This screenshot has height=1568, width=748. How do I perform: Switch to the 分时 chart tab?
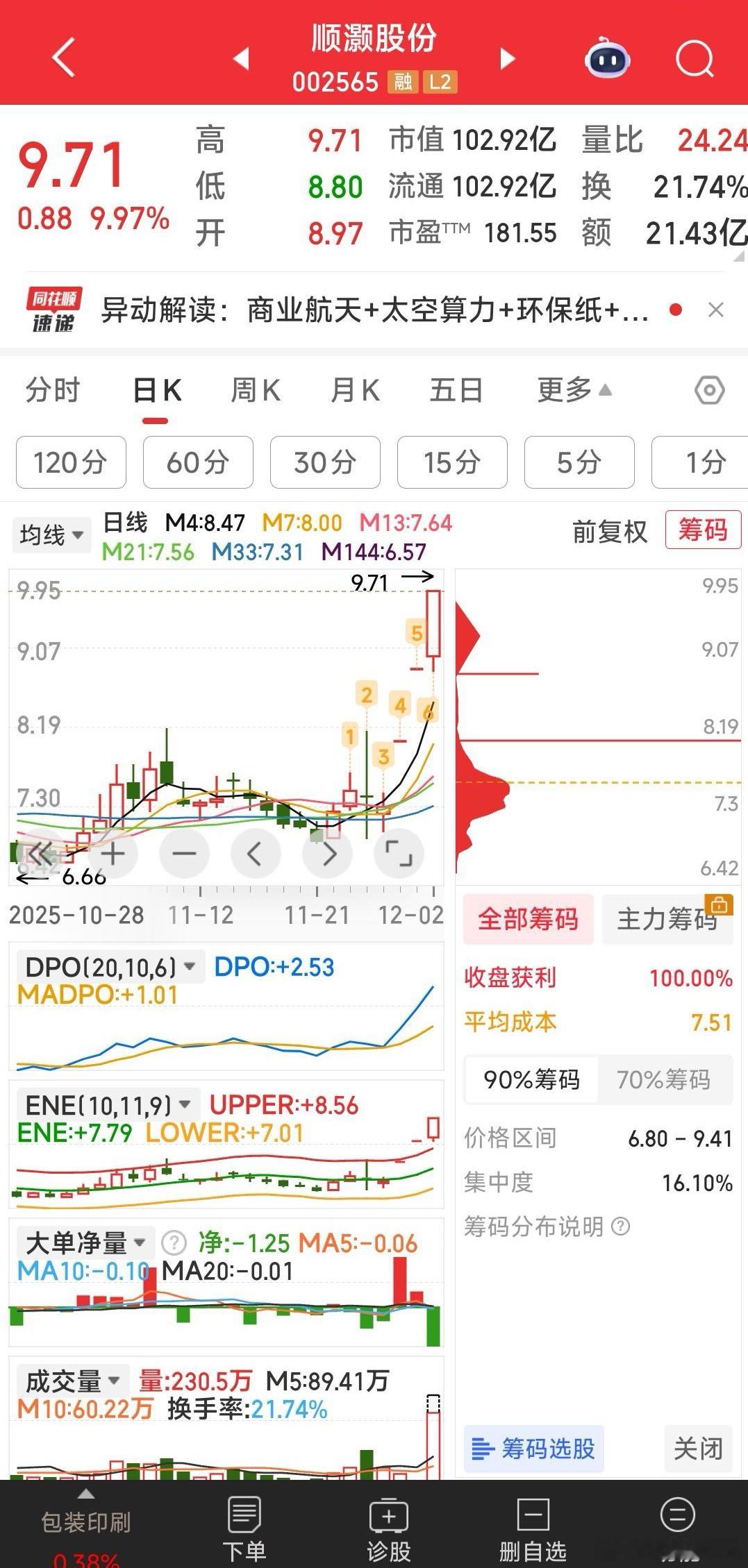pos(53,390)
